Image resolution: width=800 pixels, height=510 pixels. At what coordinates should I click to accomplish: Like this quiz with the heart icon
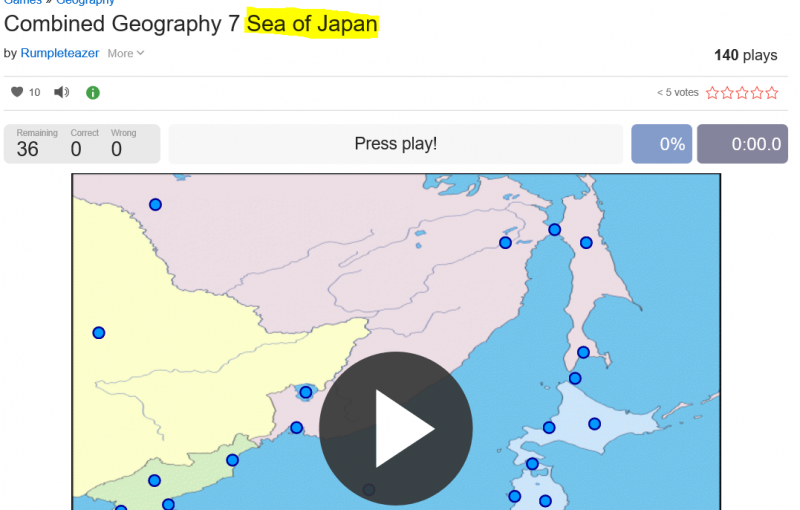click(x=17, y=92)
